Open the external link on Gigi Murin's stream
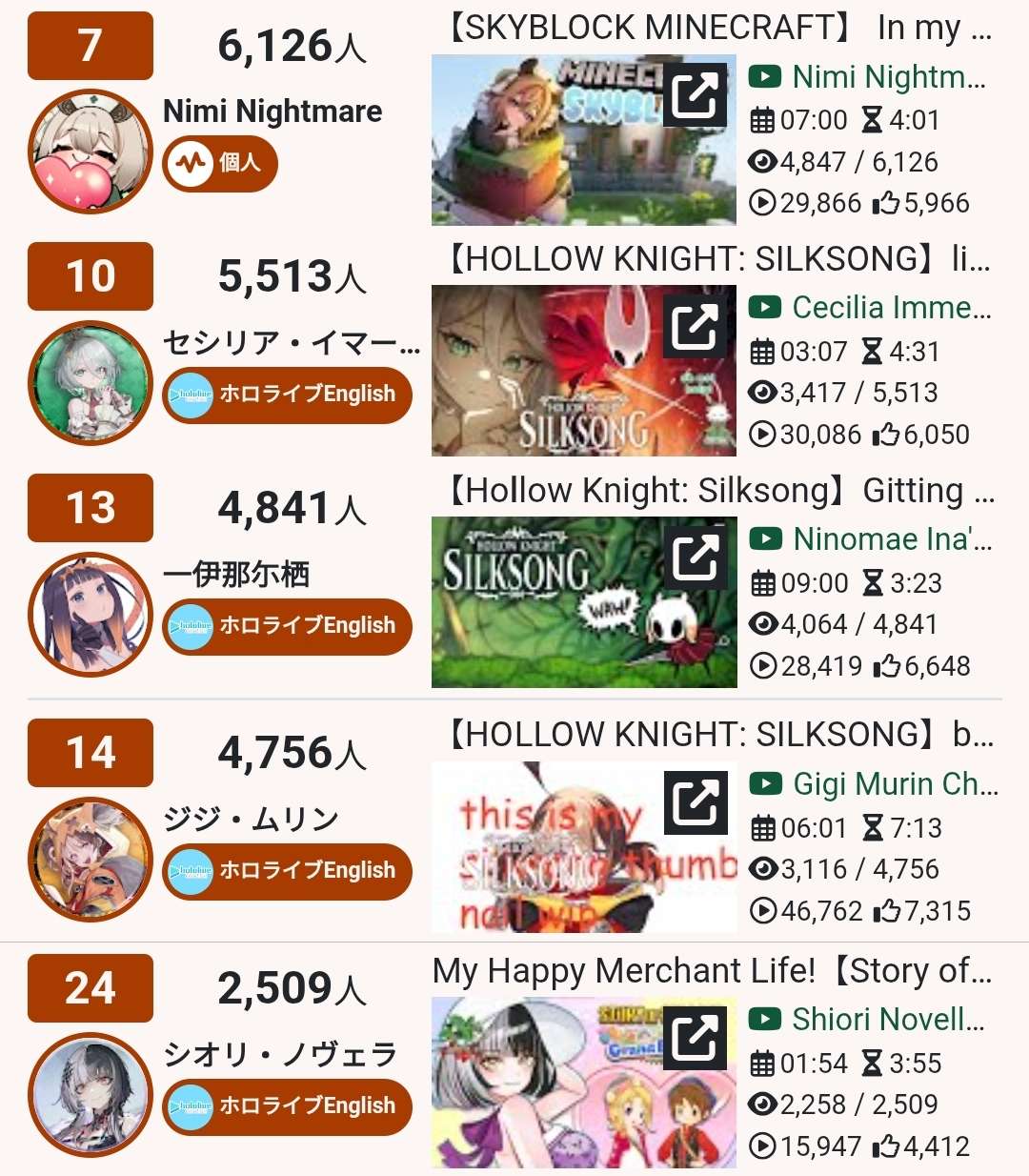 pyautogui.click(x=696, y=802)
